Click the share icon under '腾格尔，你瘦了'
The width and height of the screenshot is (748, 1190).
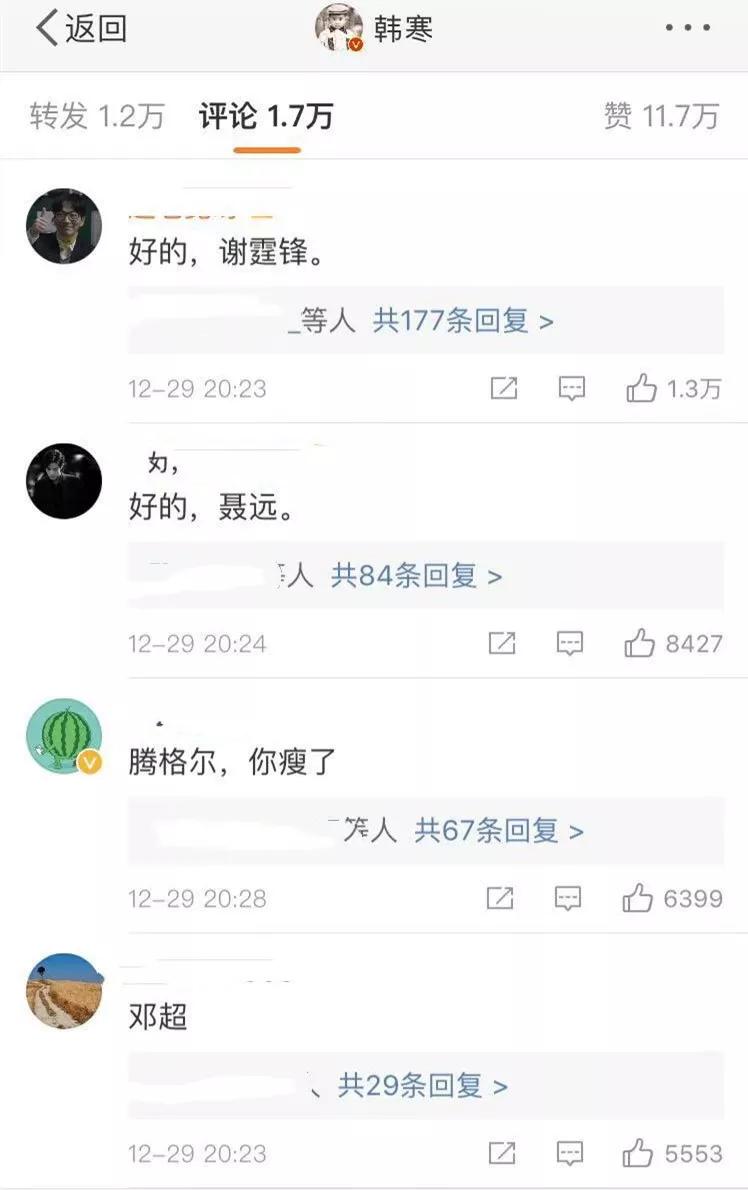click(507, 898)
